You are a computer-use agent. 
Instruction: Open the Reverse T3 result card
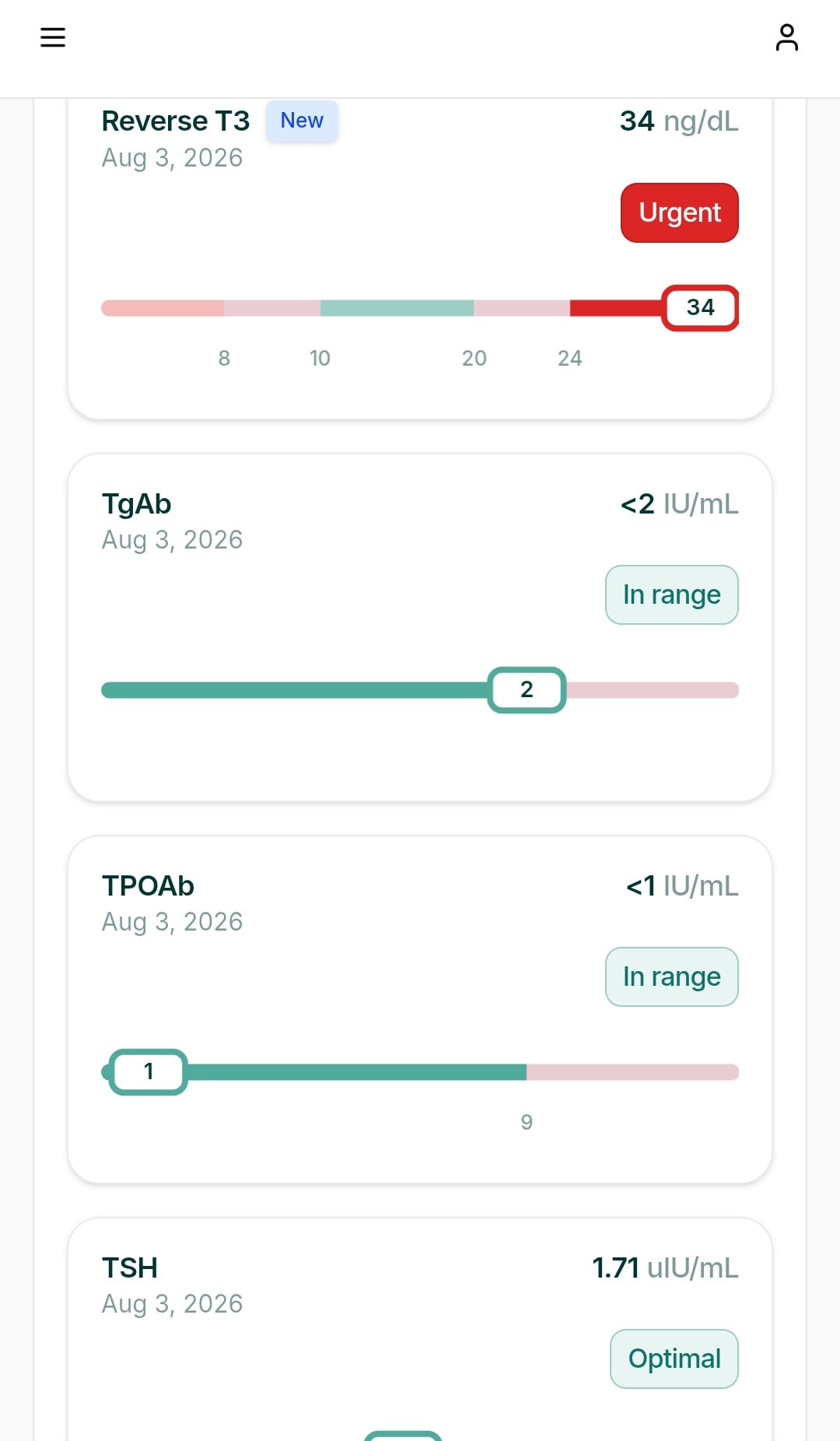[420, 259]
